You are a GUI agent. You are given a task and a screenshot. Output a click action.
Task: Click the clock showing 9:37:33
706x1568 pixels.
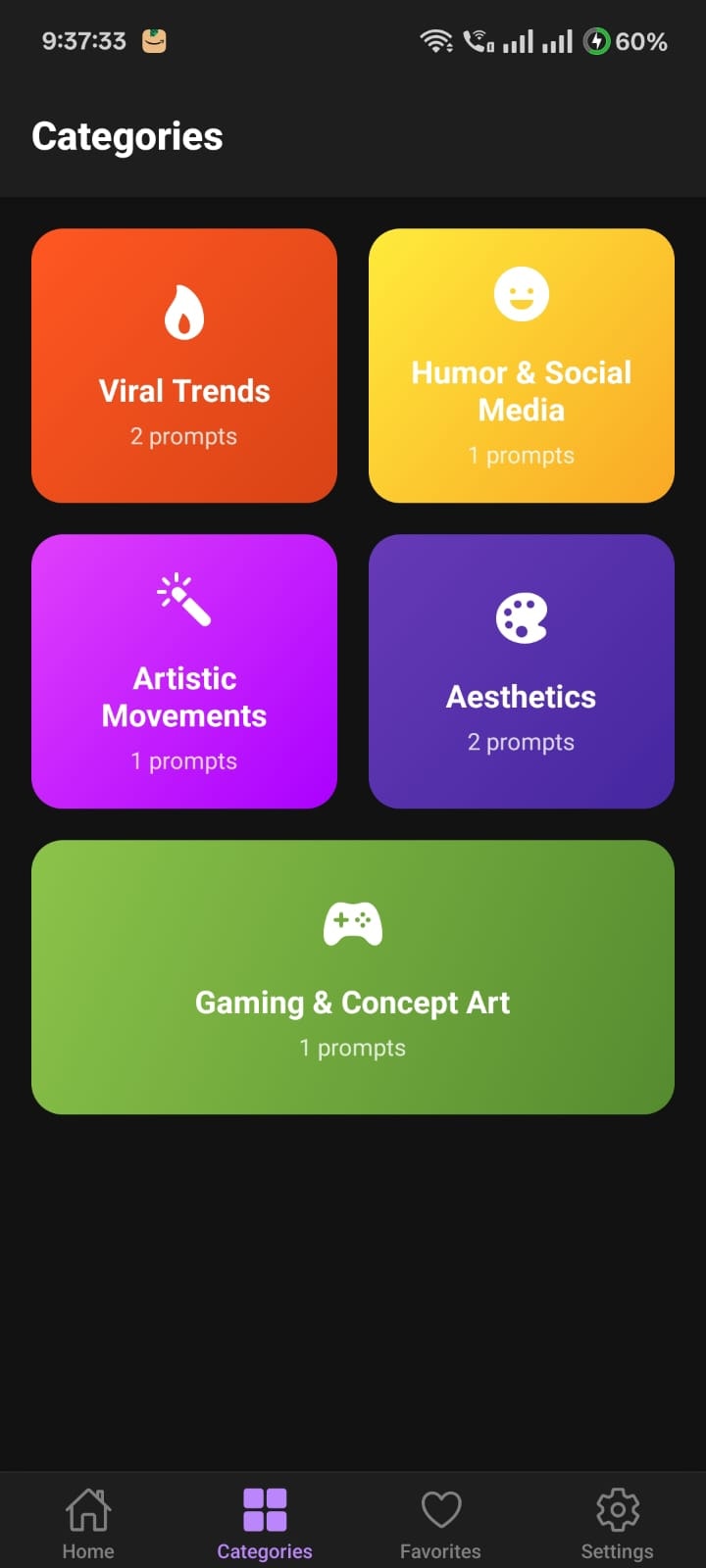[x=83, y=41]
